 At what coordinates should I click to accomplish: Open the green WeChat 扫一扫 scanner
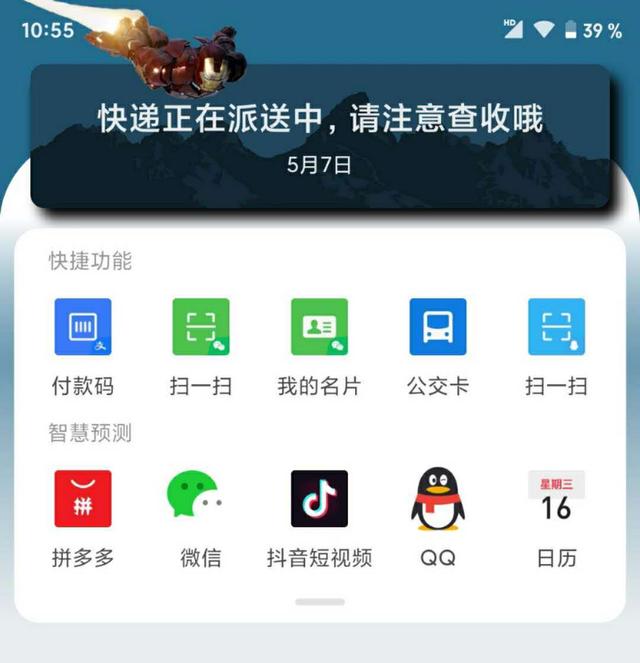(201, 327)
